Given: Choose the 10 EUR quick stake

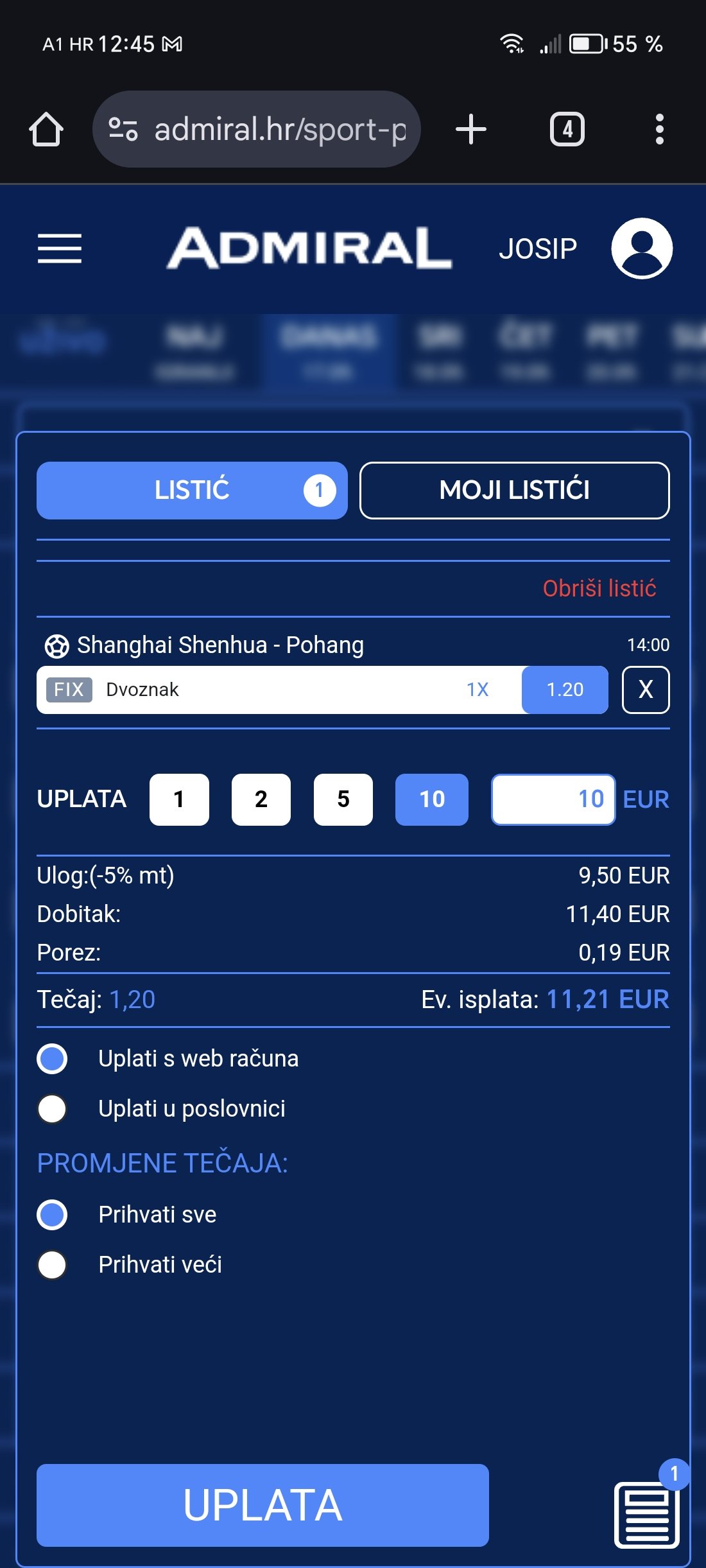Looking at the screenshot, I should coord(432,799).
